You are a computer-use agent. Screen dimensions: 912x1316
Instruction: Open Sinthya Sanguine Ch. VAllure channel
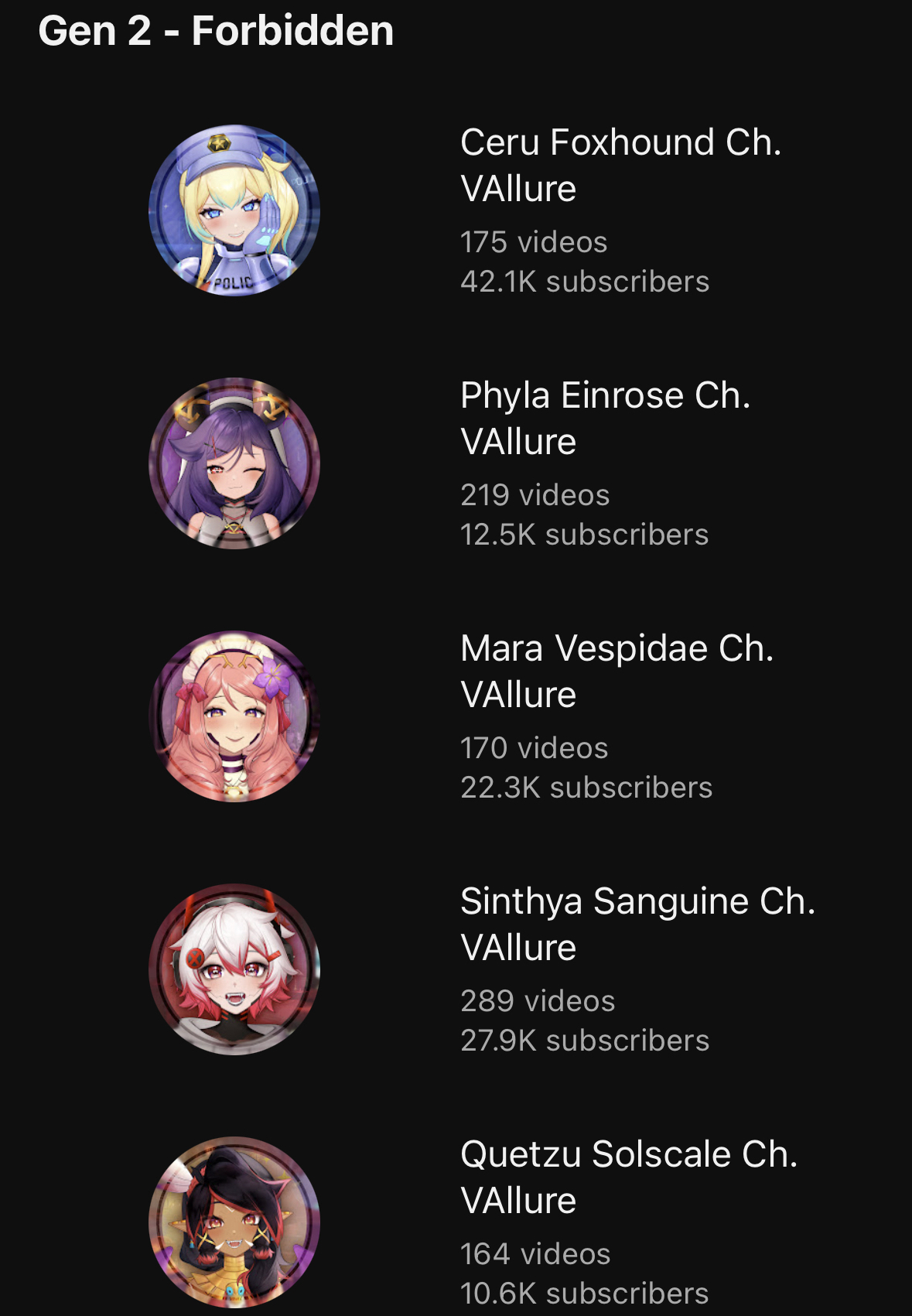tap(637, 924)
